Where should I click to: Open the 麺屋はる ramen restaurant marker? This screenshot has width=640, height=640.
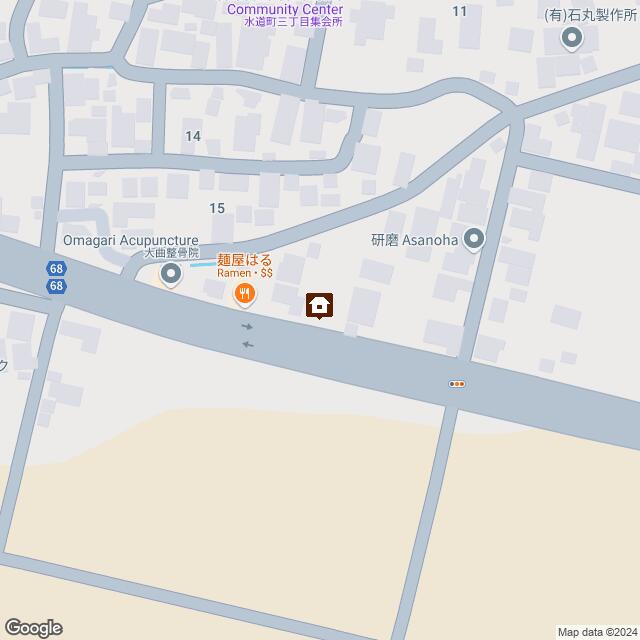[245, 292]
